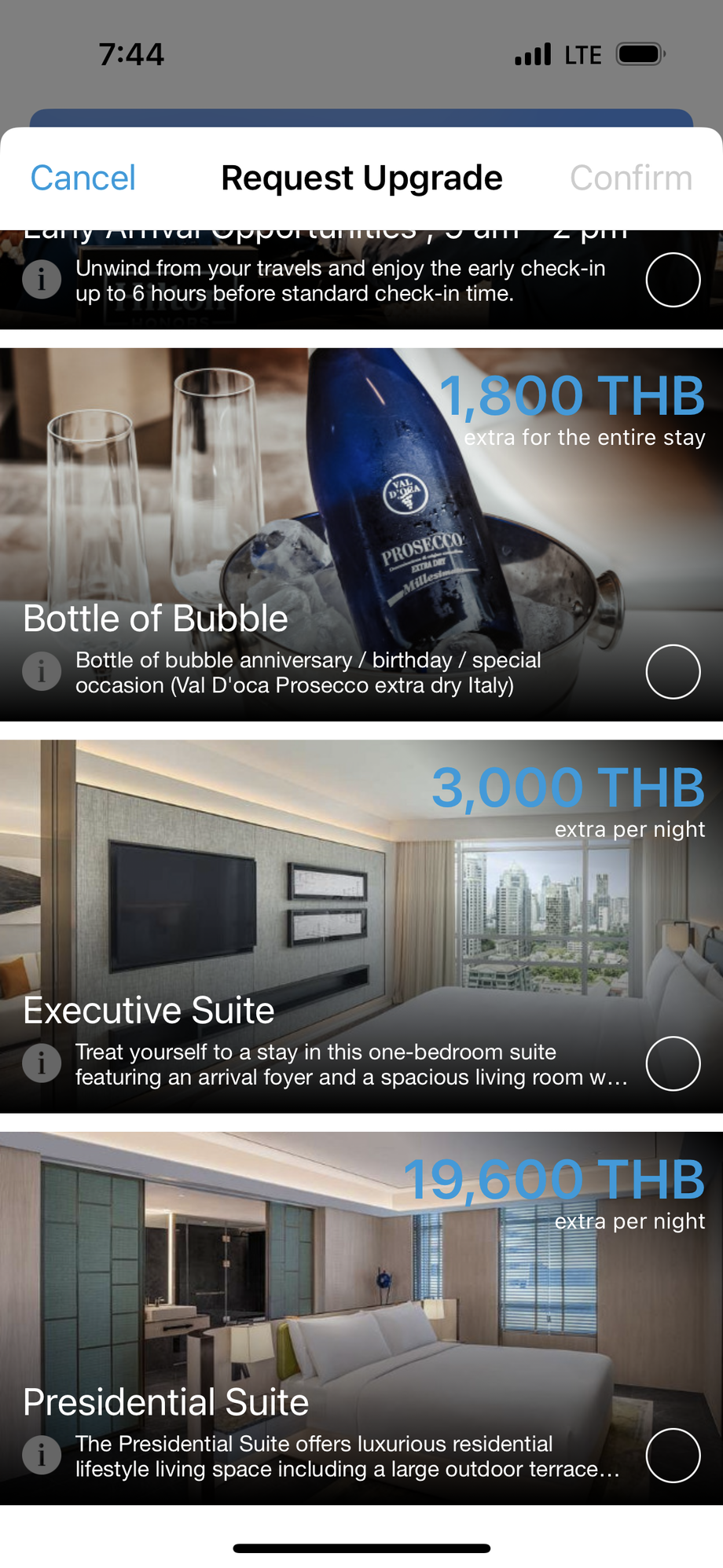Show Presidential Suite information
The width and height of the screenshot is (723, 1568).
42,1455
